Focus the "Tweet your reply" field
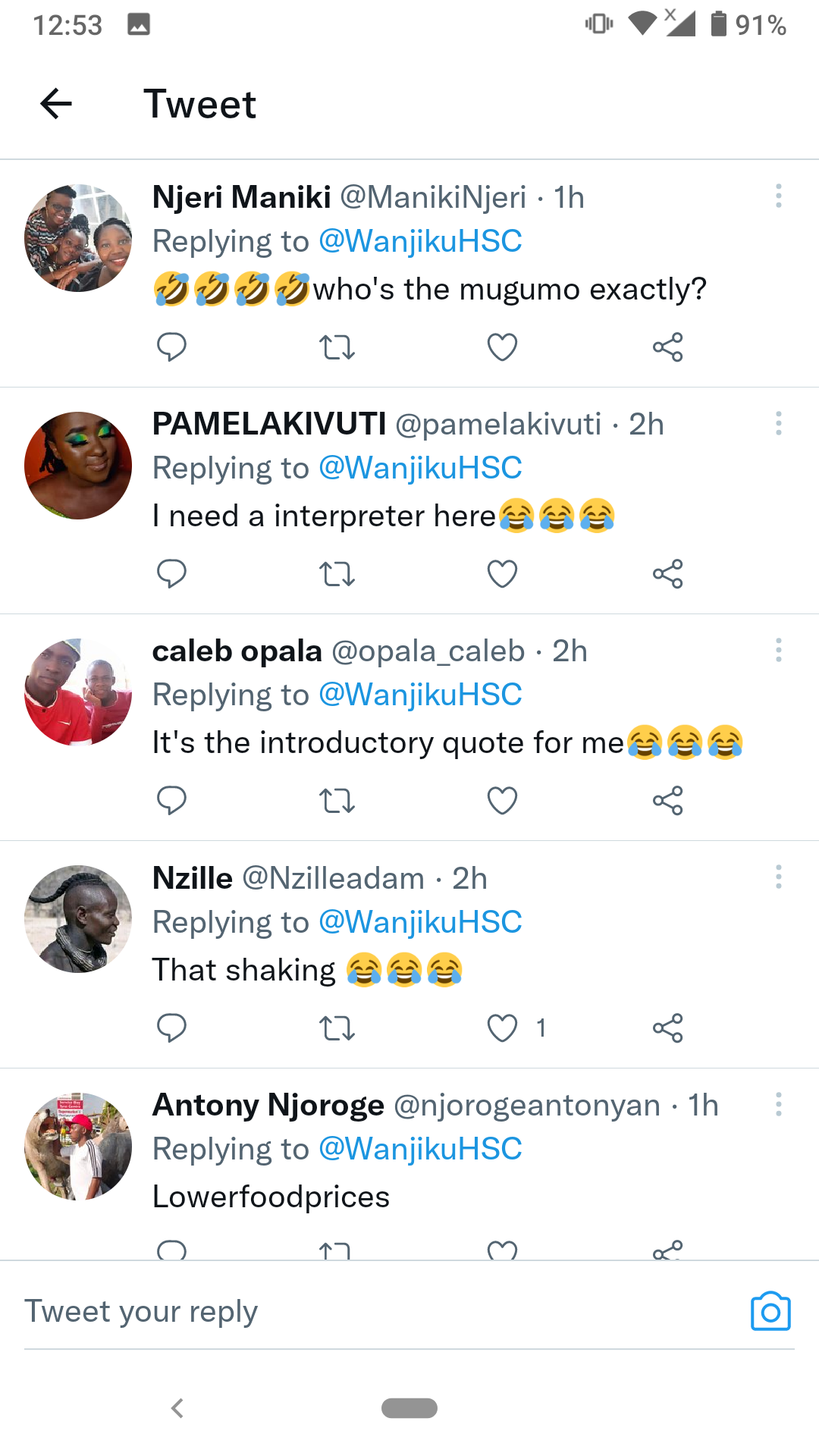Image resolution: width=819 pixels, height=1456 pixels. (364, 1312)
